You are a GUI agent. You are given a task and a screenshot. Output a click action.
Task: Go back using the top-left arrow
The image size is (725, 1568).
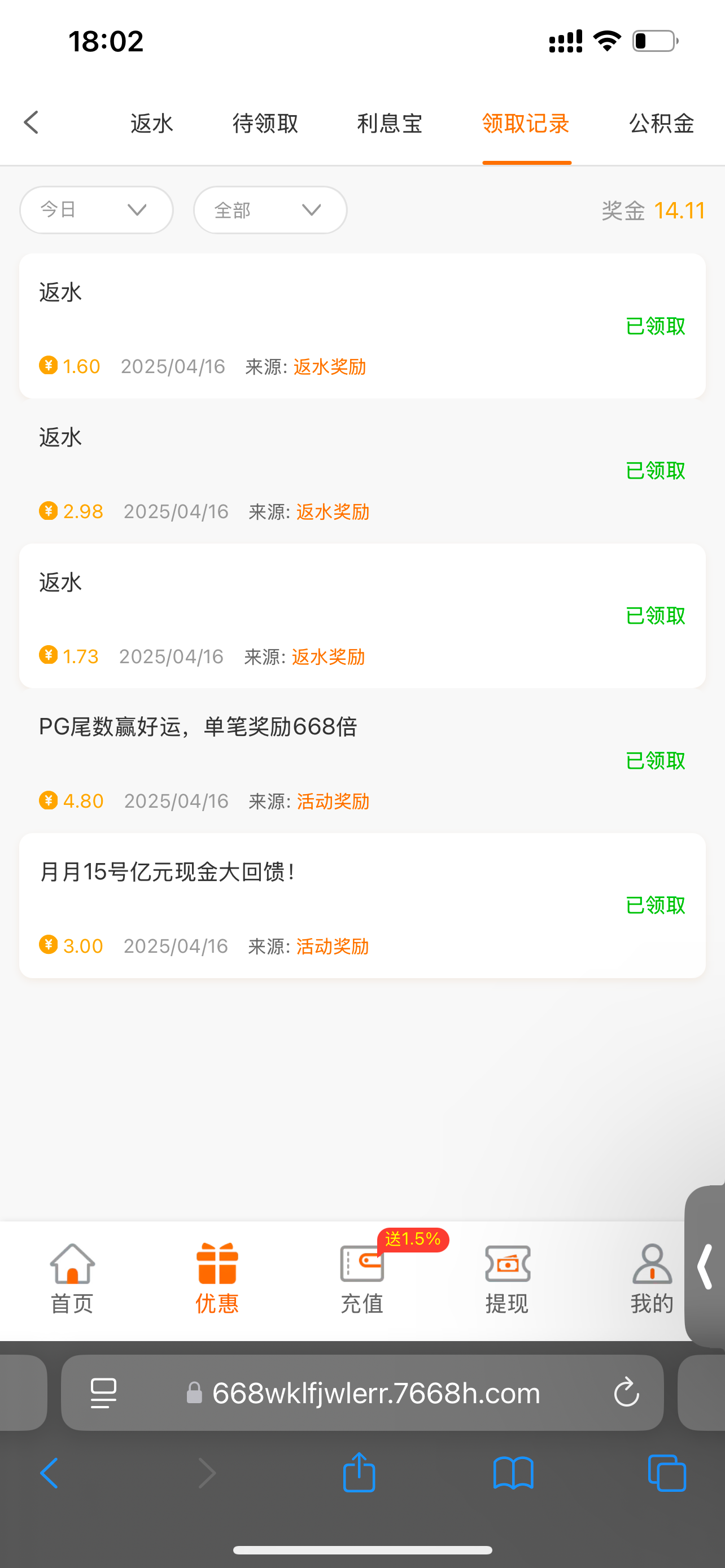click(x=32, y=122)
